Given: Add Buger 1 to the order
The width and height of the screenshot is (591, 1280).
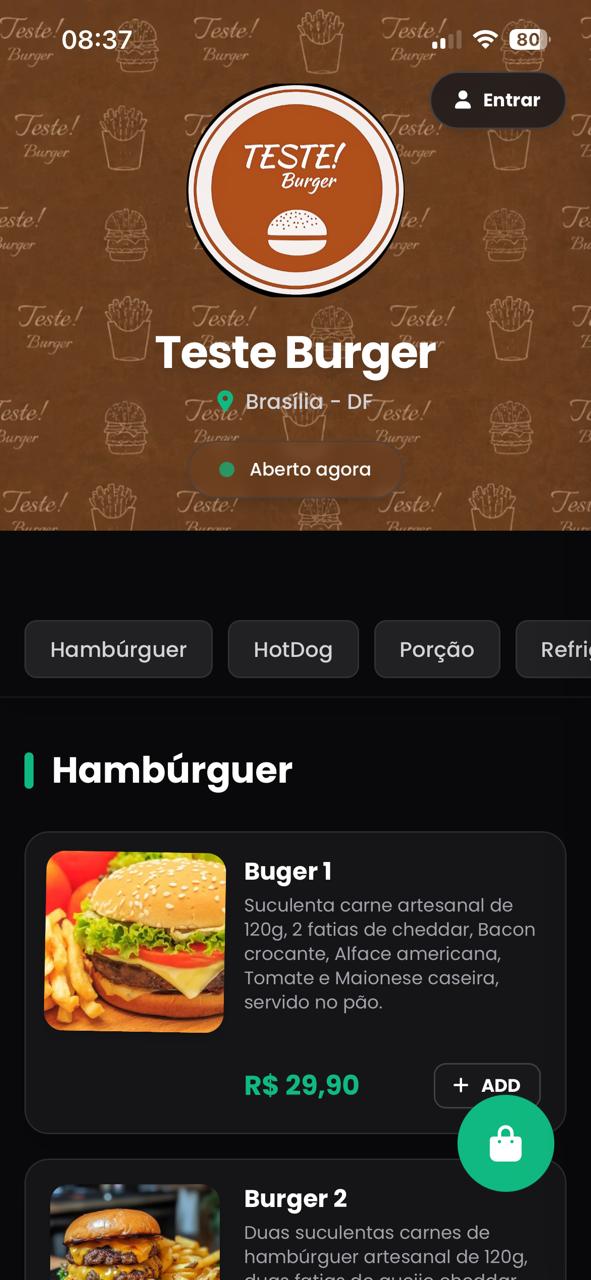Looking at the screenshot, I should 487,1085.
